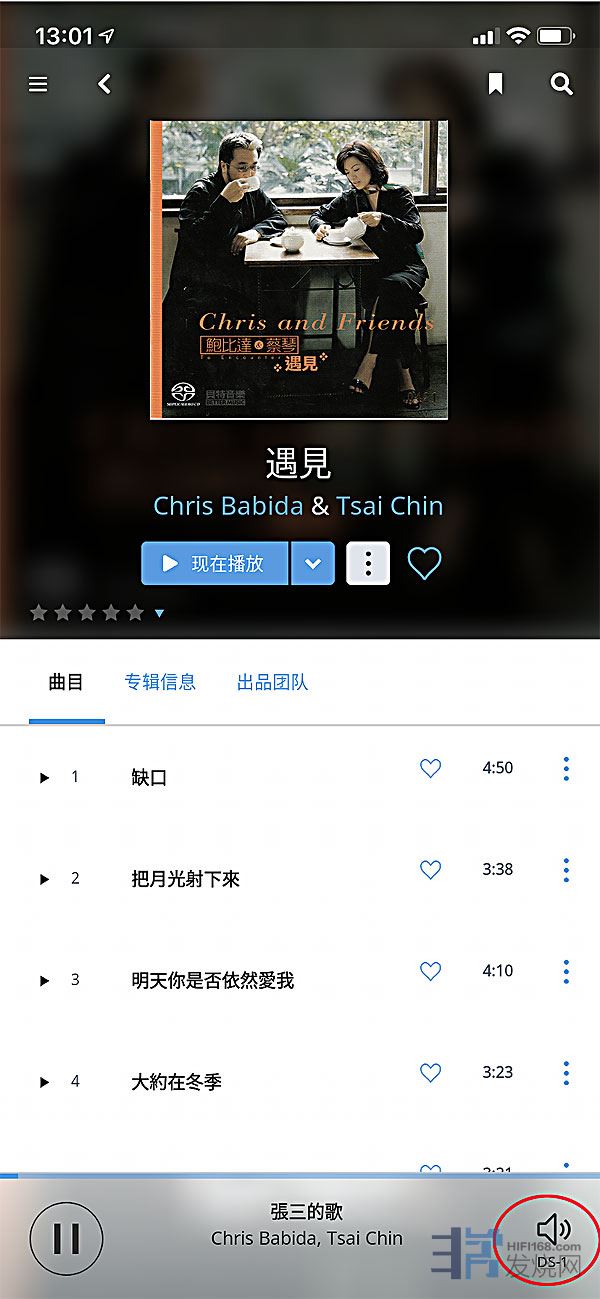Favorite the album with the large heart
This screenshot has width=600, height=1299.
pos(424,564)
